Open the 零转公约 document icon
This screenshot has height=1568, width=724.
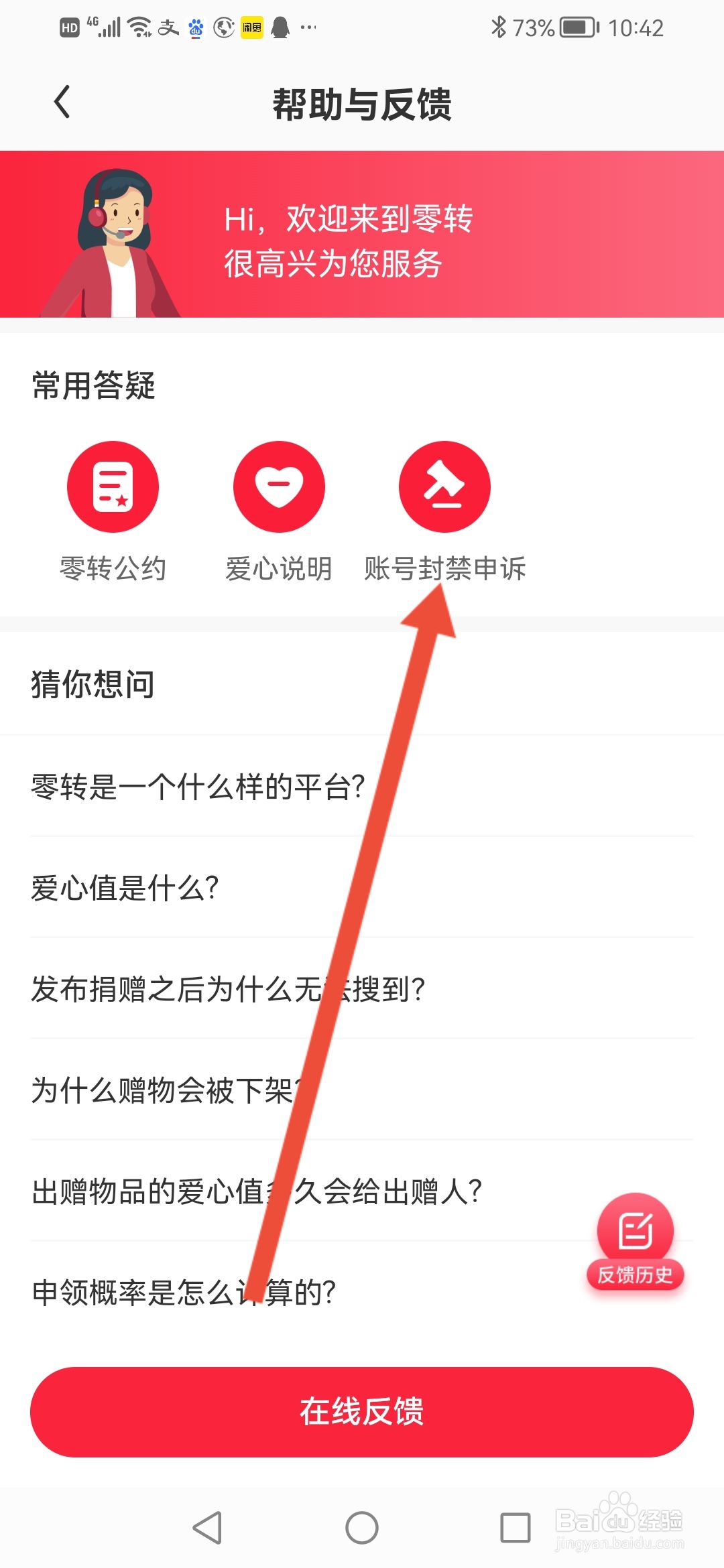point(113,486)
